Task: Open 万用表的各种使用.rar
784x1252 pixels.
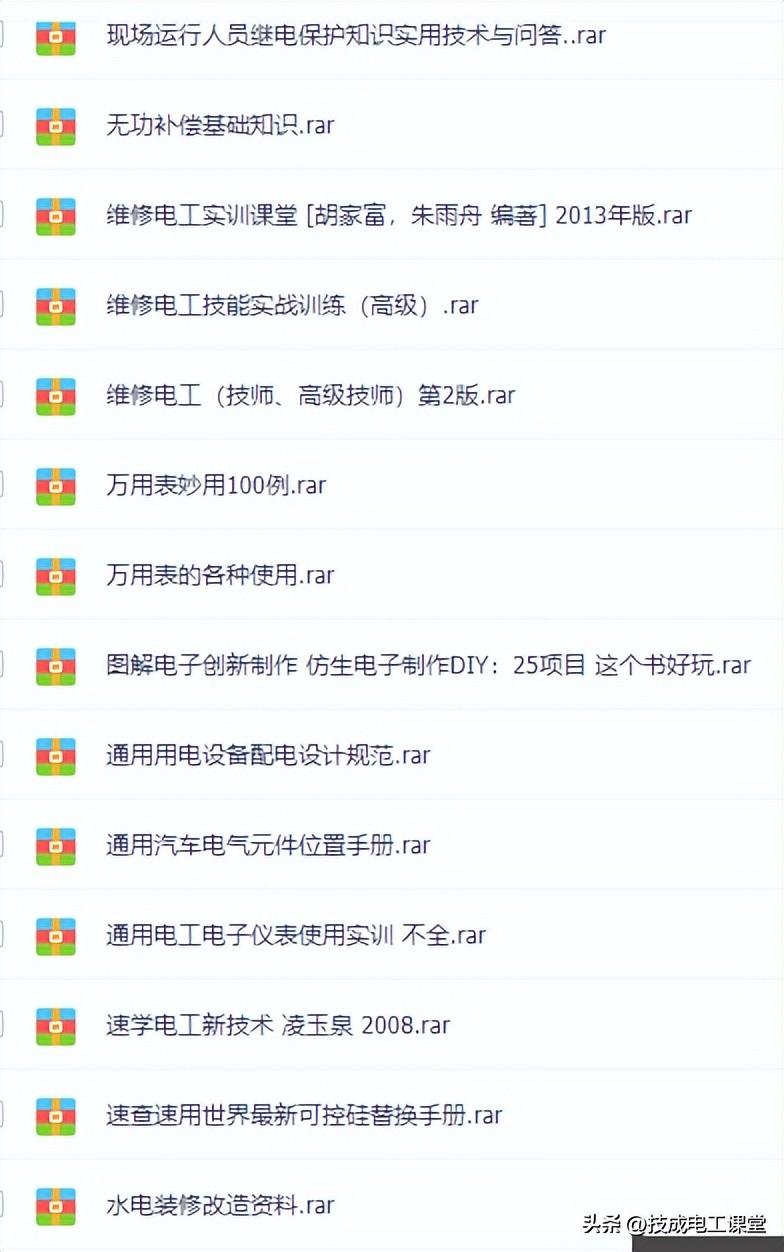Action: coord(220,576)
